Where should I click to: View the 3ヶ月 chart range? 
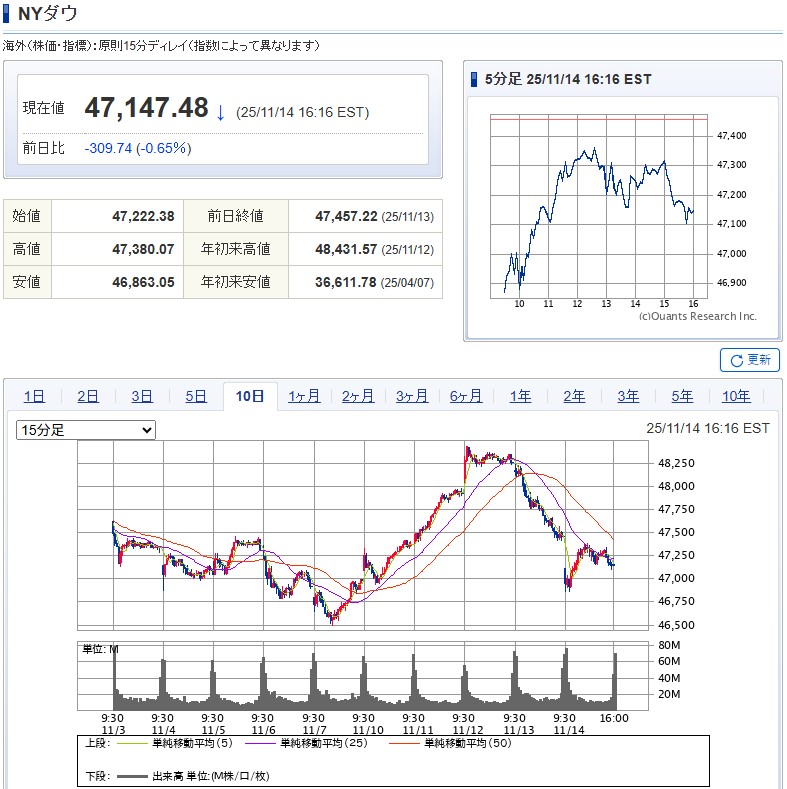tap(412, 396)
